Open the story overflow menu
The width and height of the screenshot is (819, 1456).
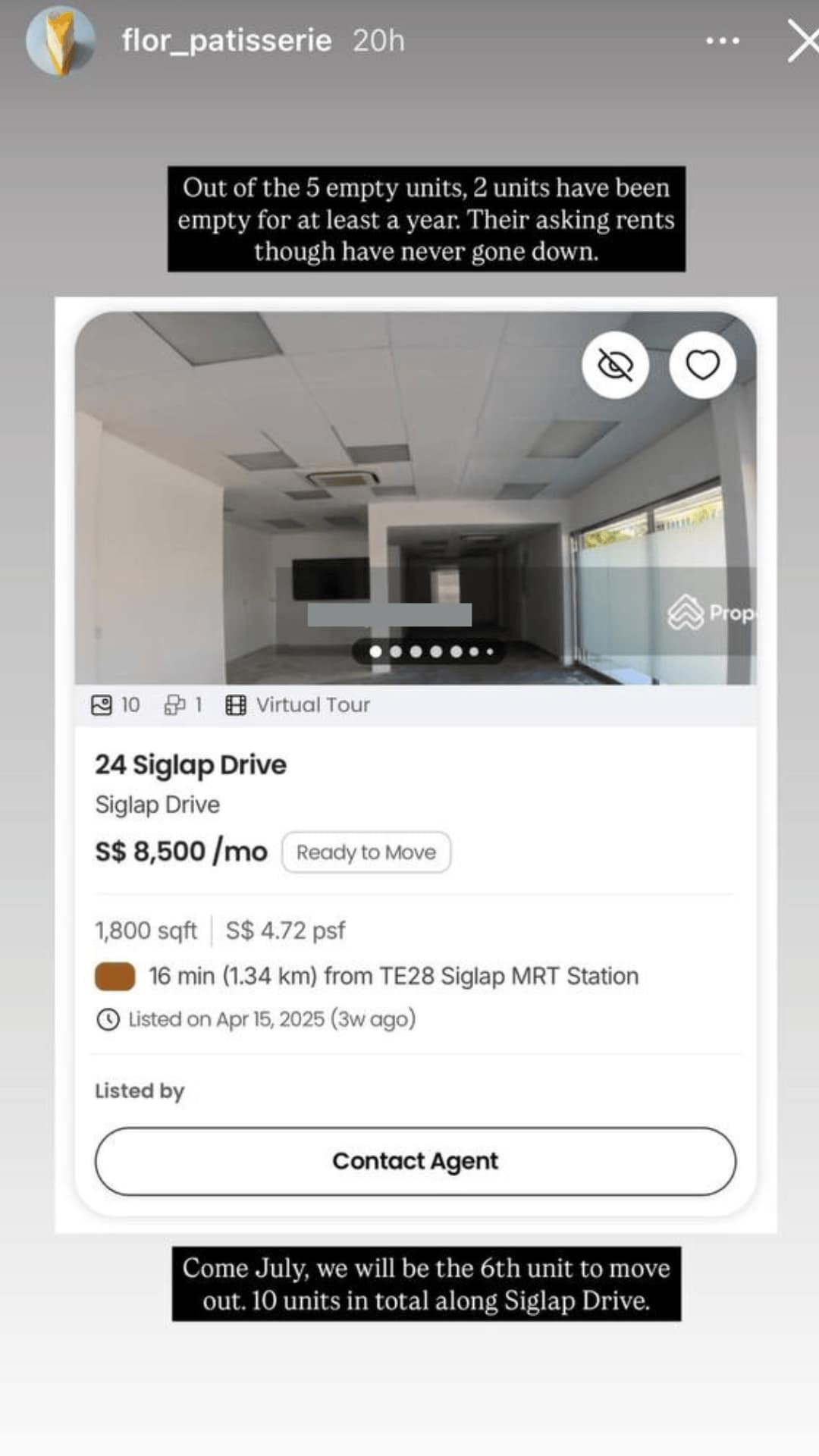pyautogui.click(x=722, y=41)
